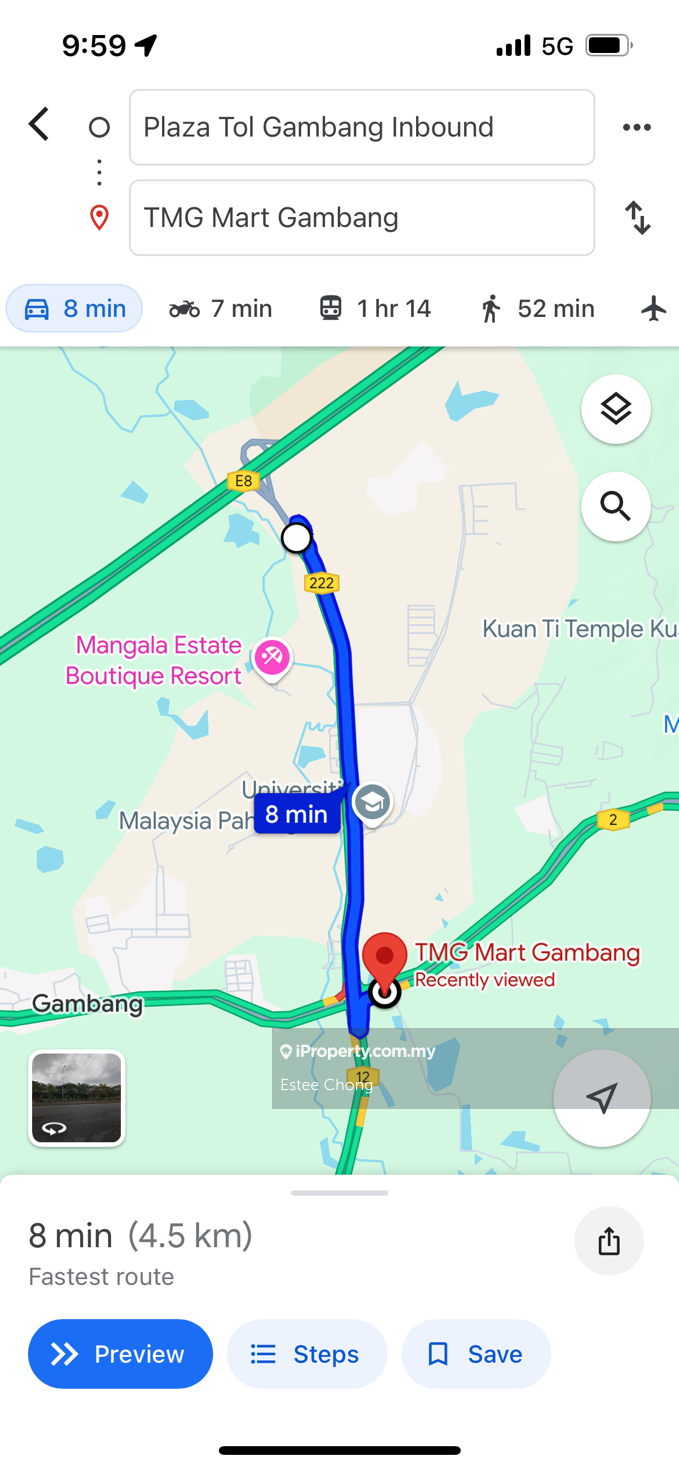The image size is (679, 1469).
Task: Select the driving mode 8 min
Action: tap(75, 308)
